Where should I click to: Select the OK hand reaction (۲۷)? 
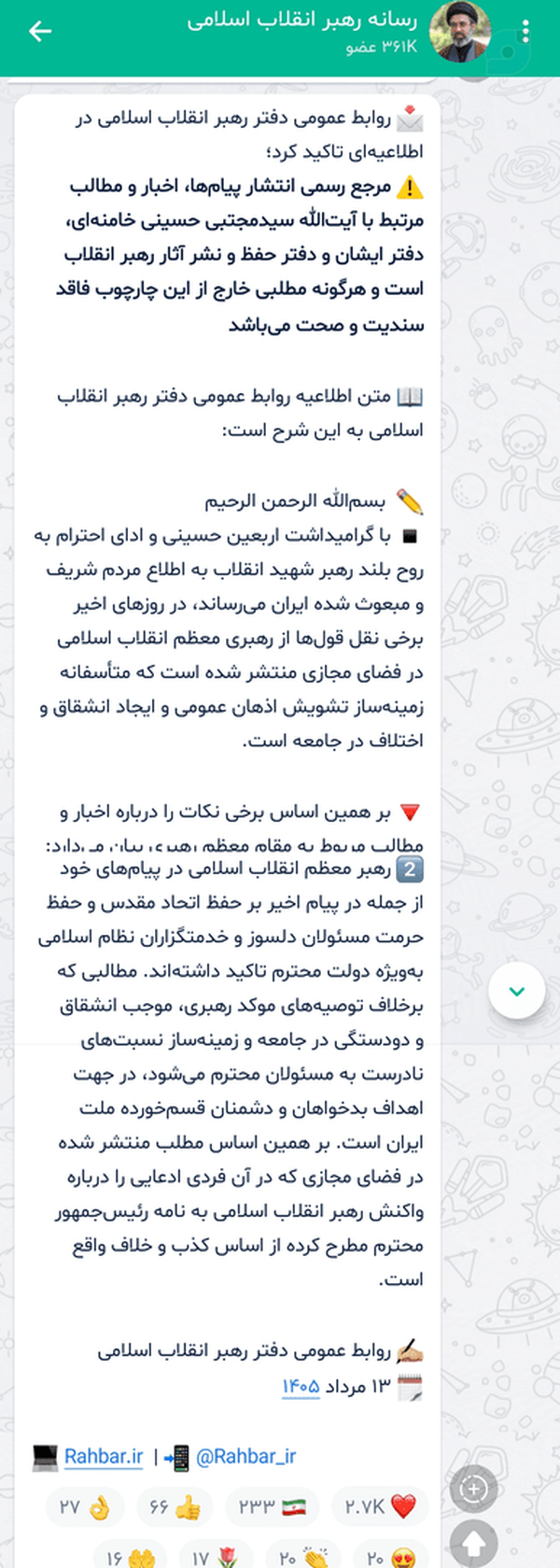pyautogui.click(x=85, y=1507)
